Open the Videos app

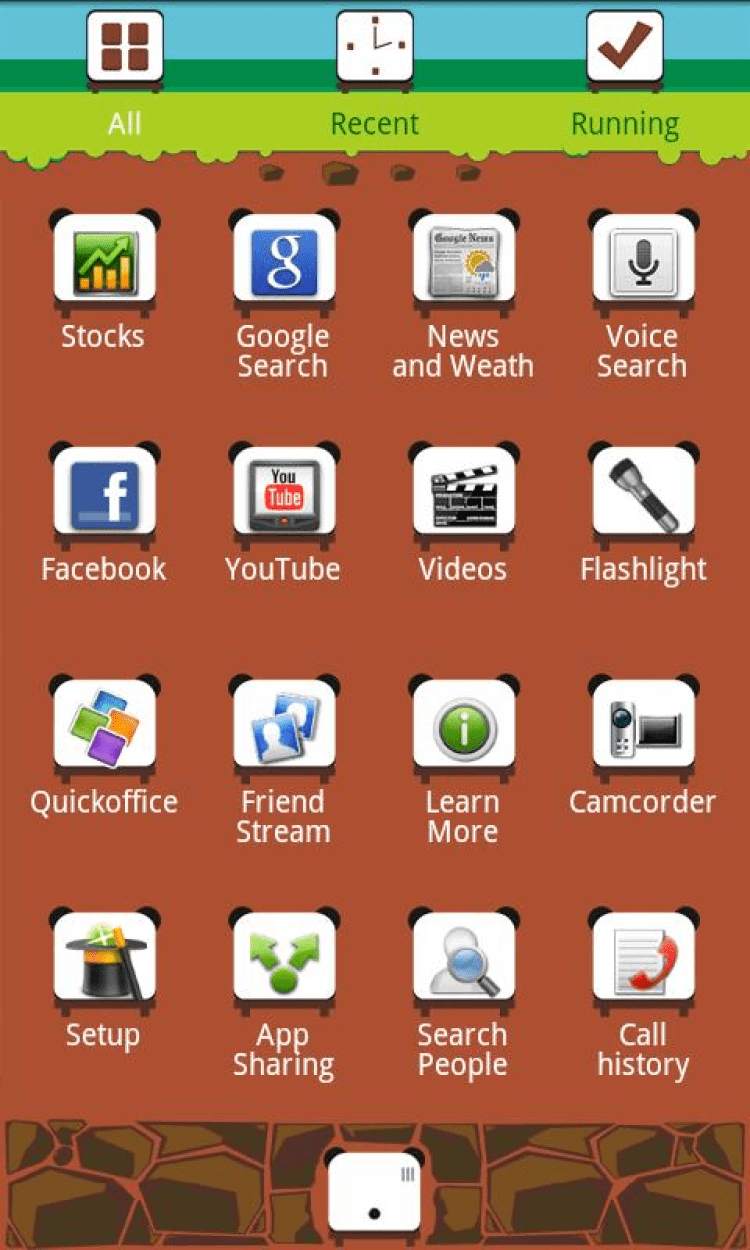click(x=463, y=493)
